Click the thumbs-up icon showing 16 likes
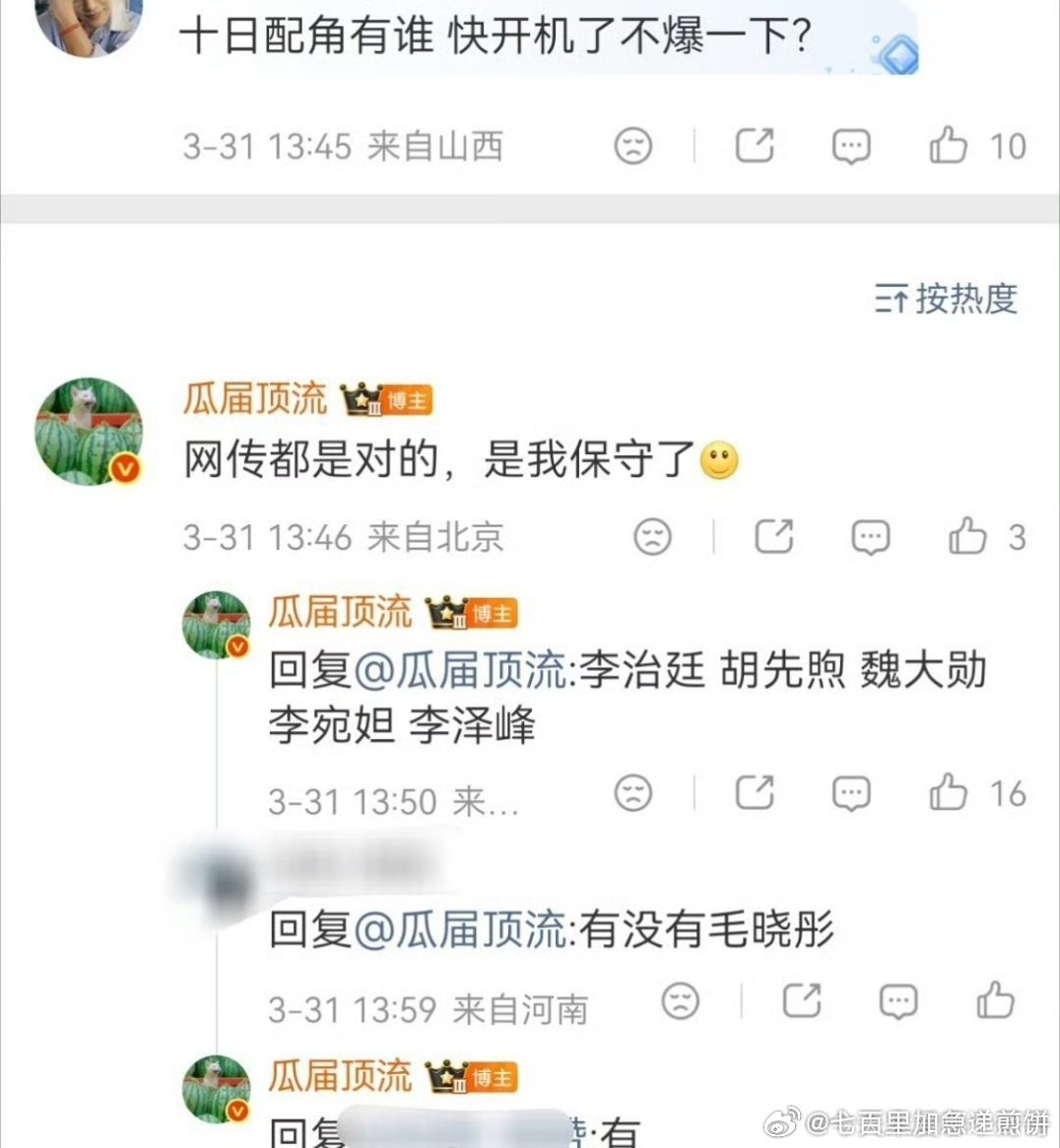Viewport: 1060px width, 1148px height. (948, 792)
